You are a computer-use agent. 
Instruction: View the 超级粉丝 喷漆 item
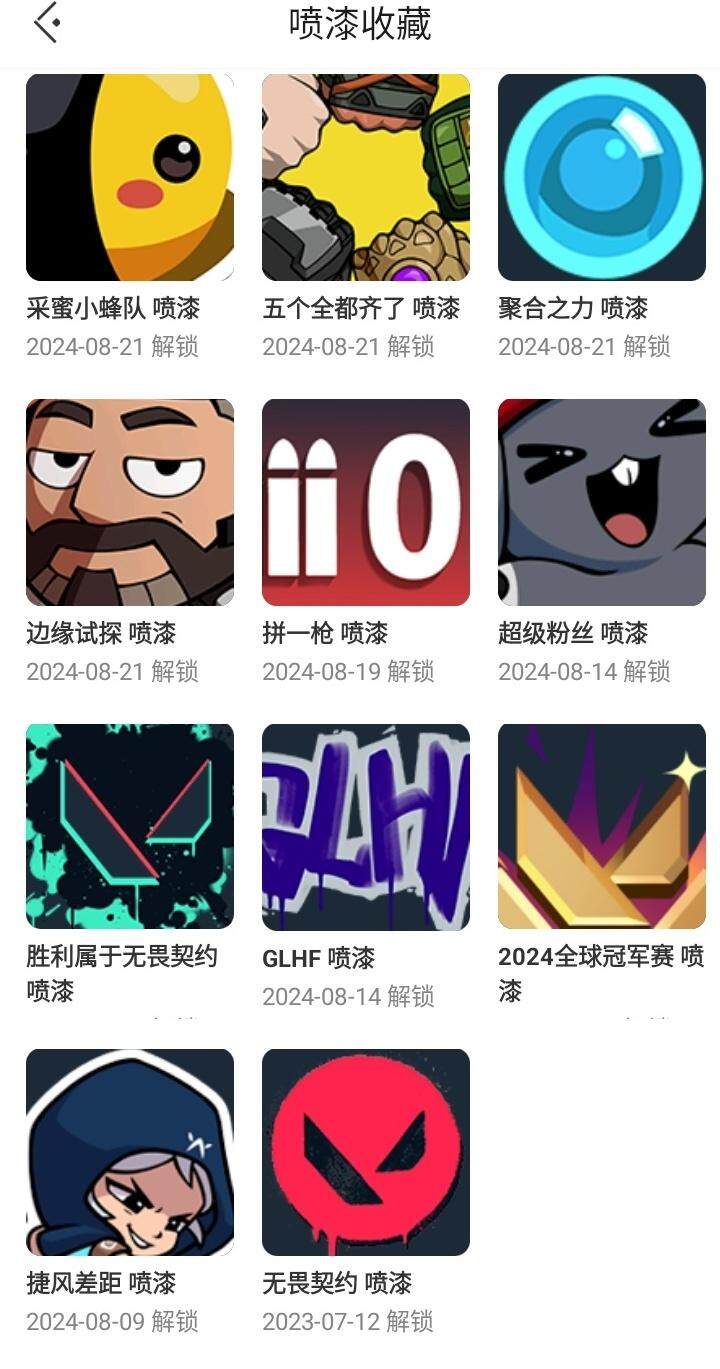(602, 503)
